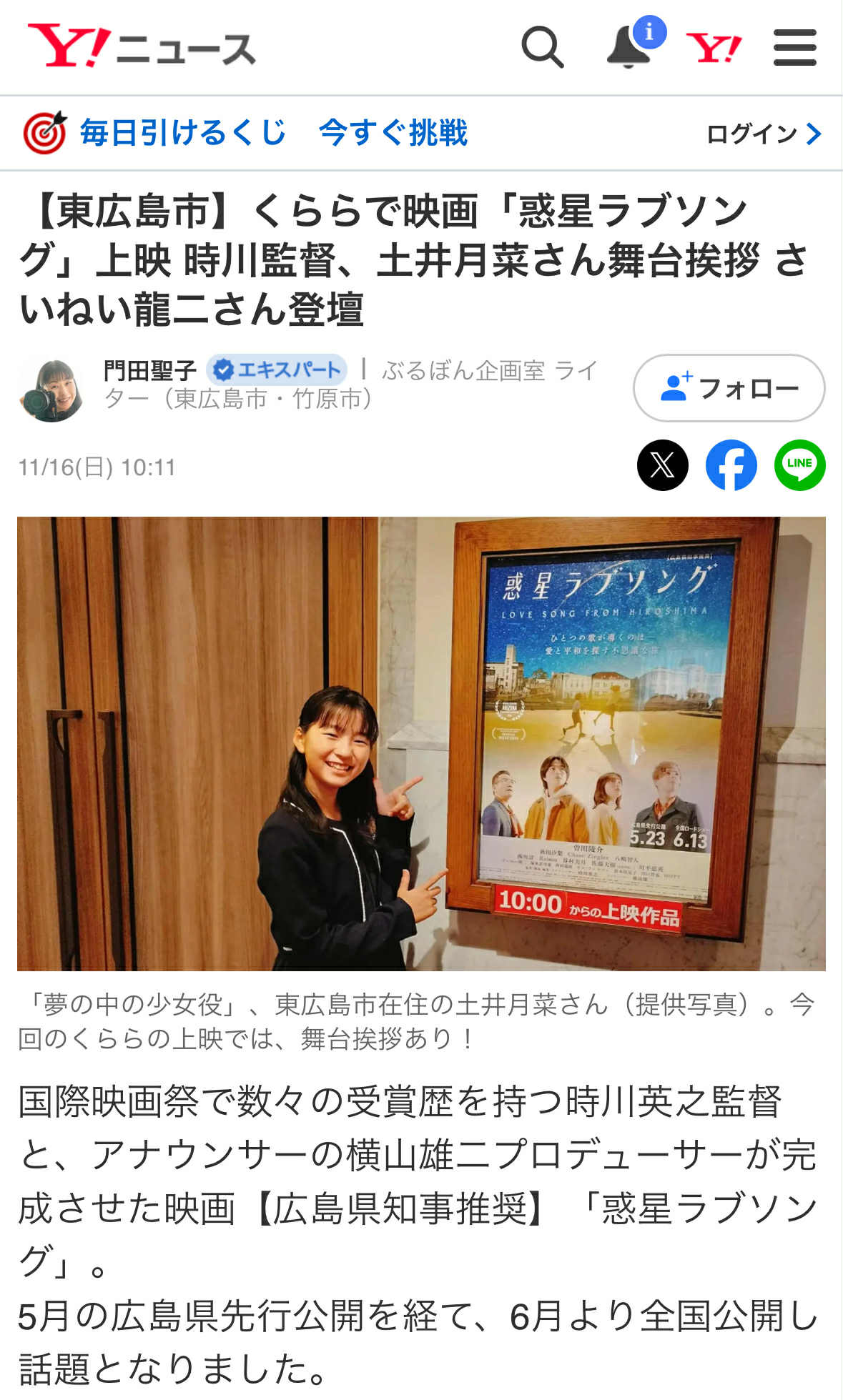
Task: Enlarge the 土井月菜 poster photo
Action: (421, 743)
